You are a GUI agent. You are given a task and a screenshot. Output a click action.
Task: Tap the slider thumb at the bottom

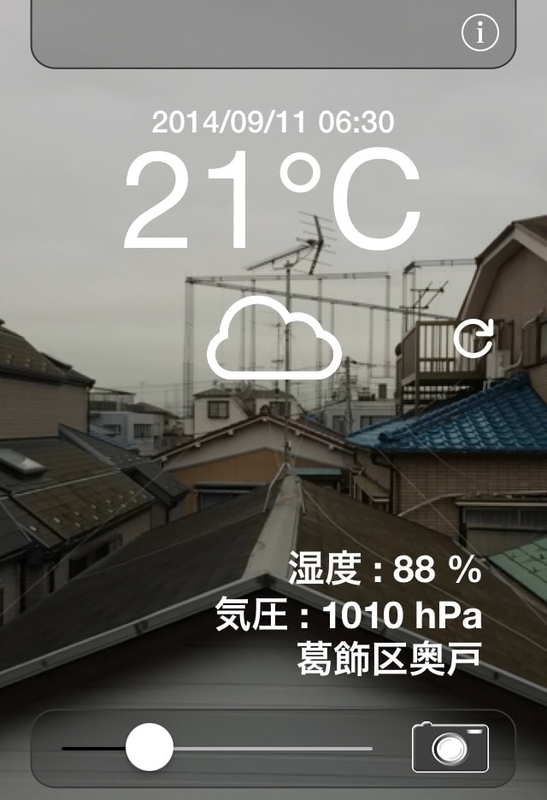(x=149, y=747)
